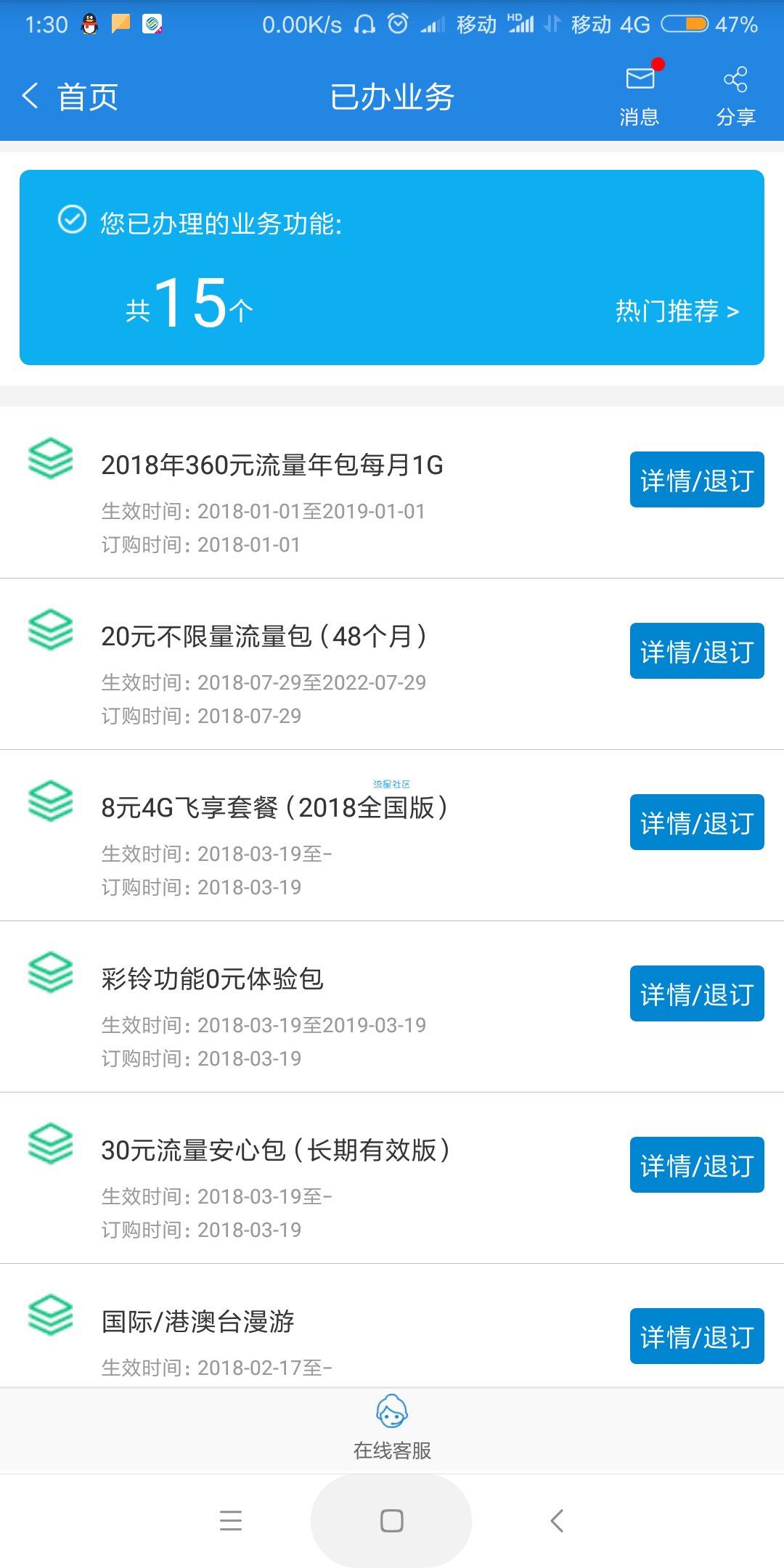Tap 详情/退订 for 30元流量安心包
Screen dimensions: 784x1568
point(697,1165)
